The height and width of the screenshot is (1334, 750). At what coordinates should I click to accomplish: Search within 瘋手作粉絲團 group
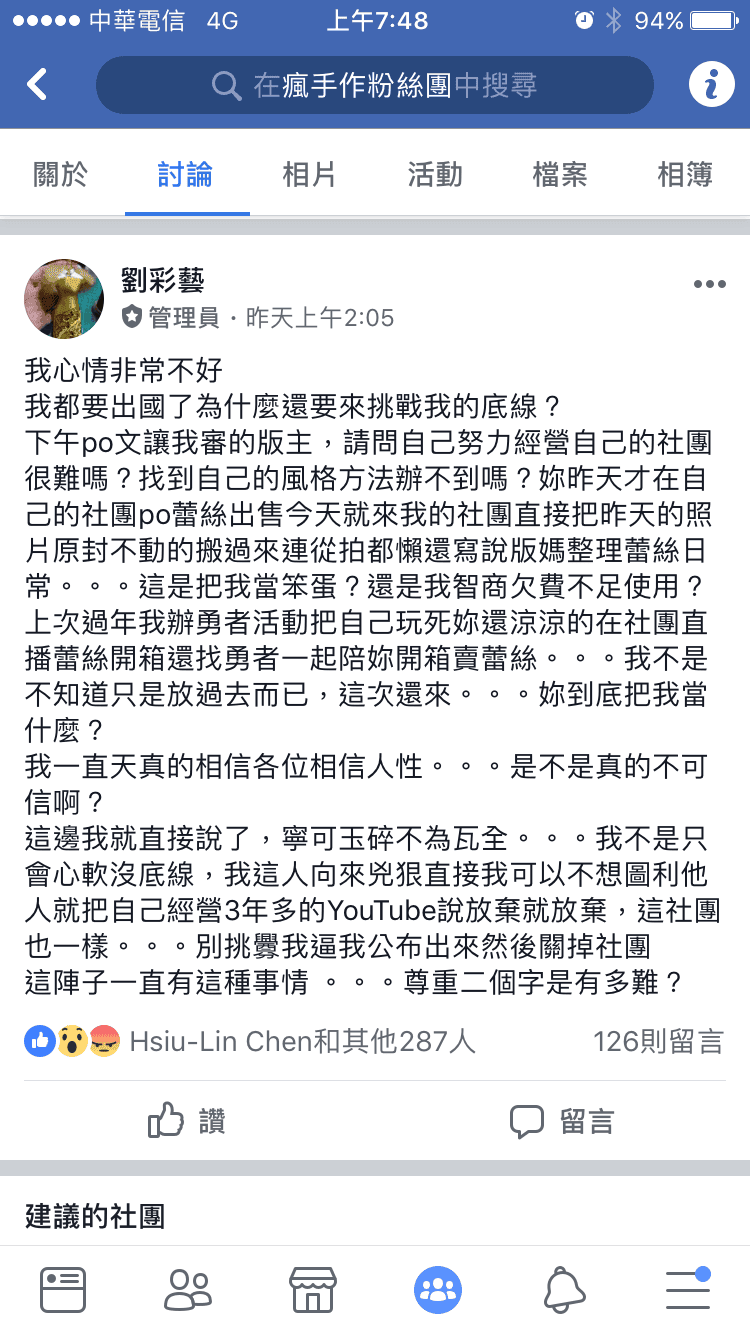[x=375, y=85]
